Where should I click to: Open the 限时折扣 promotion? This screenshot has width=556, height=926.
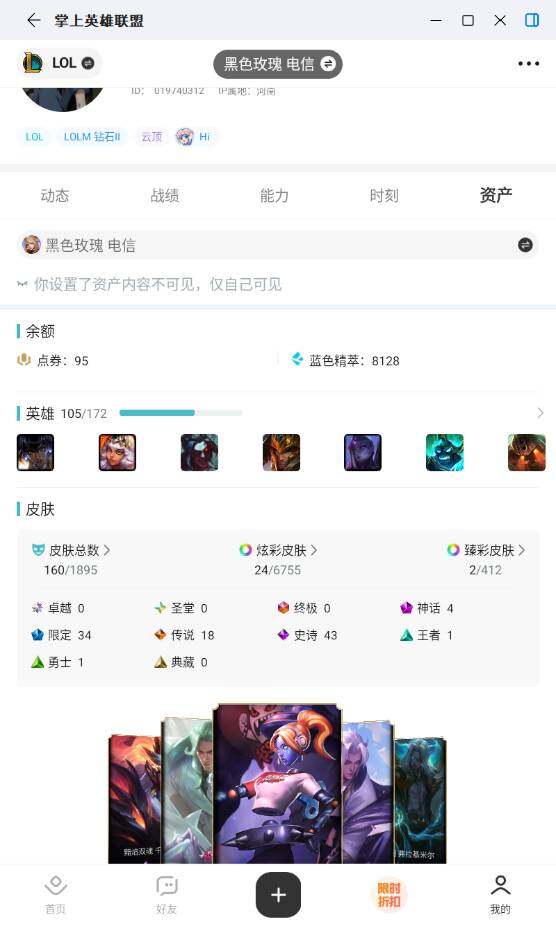389,895
